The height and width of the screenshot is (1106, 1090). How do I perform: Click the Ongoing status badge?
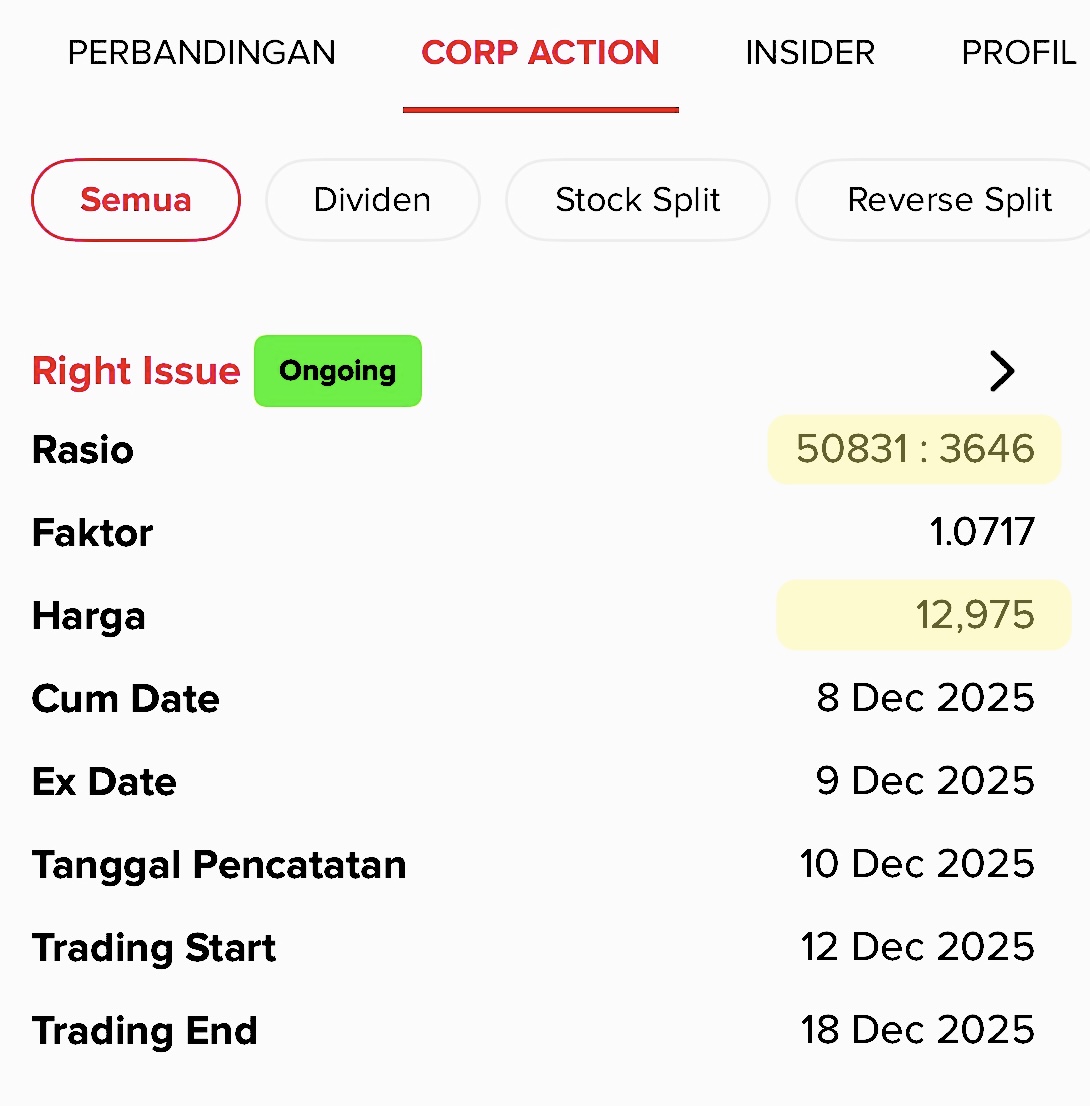coord(337,371)
